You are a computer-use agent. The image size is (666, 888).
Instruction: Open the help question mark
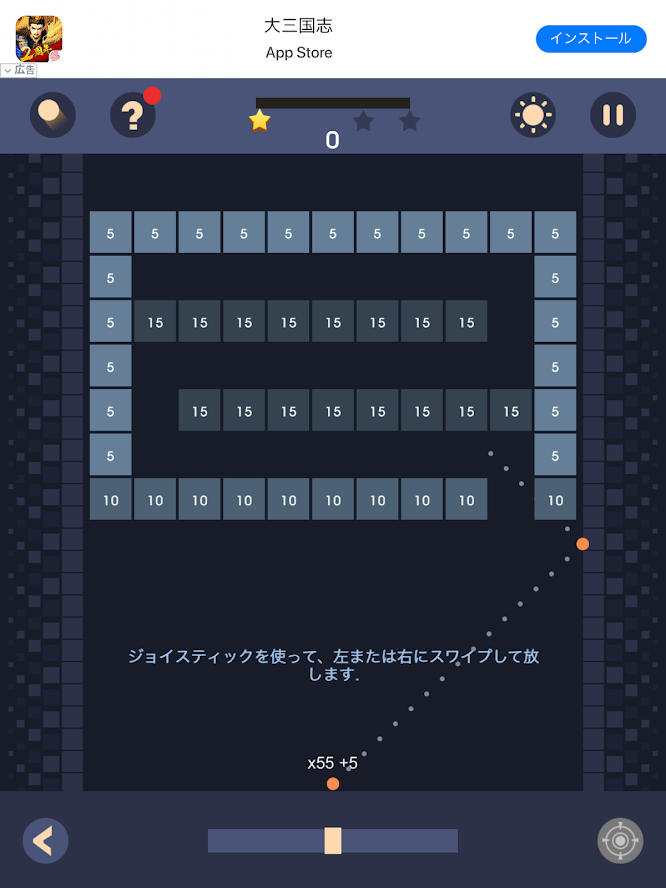point(132,115)
